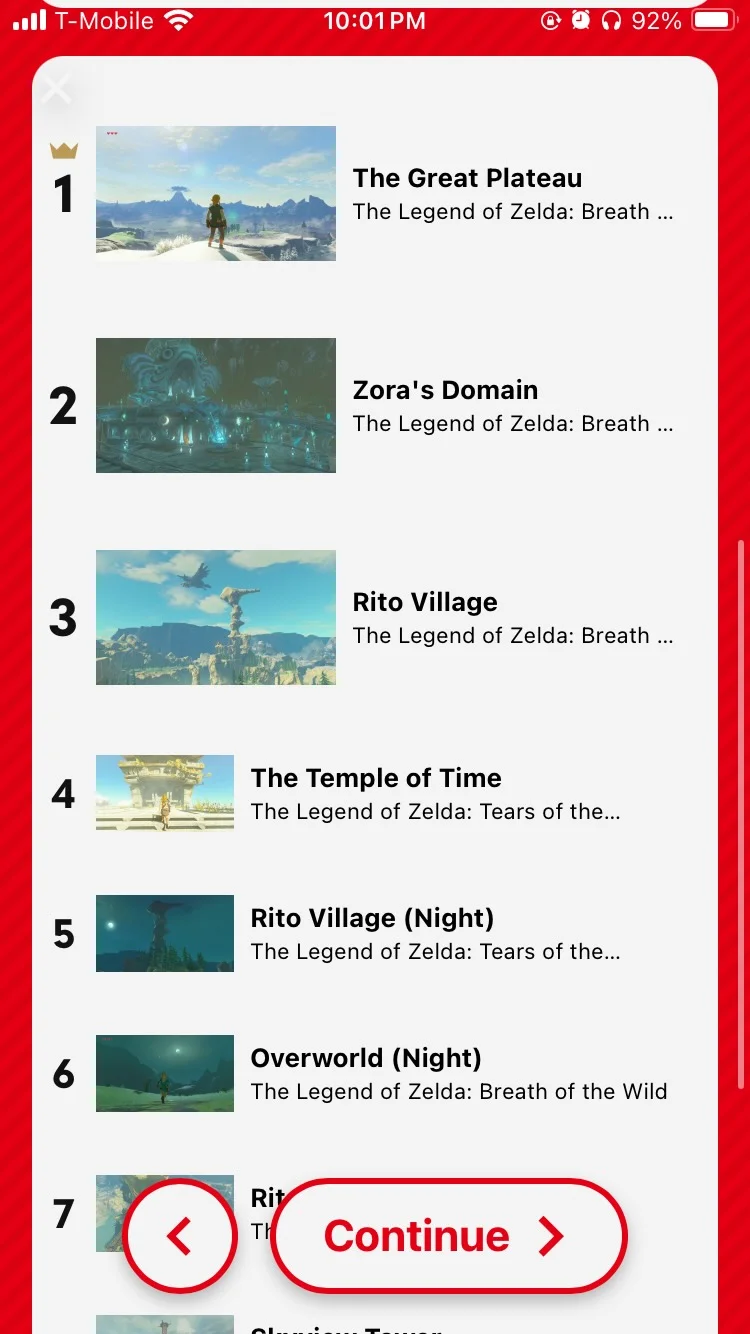Tap the Continue button
Screen dimensions: 750x1334
pos(448,1236)
